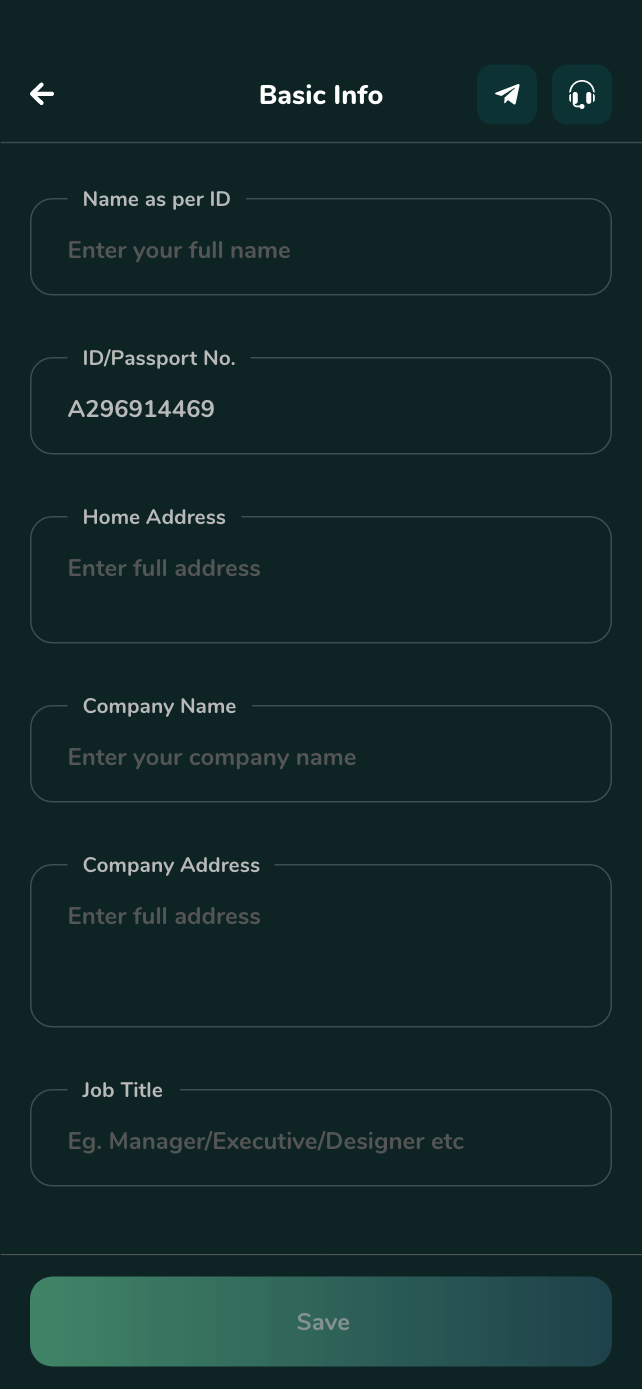642x1389 pixels.
Task: Open the Telegram paper plane icon
Action: click(507, 95)
